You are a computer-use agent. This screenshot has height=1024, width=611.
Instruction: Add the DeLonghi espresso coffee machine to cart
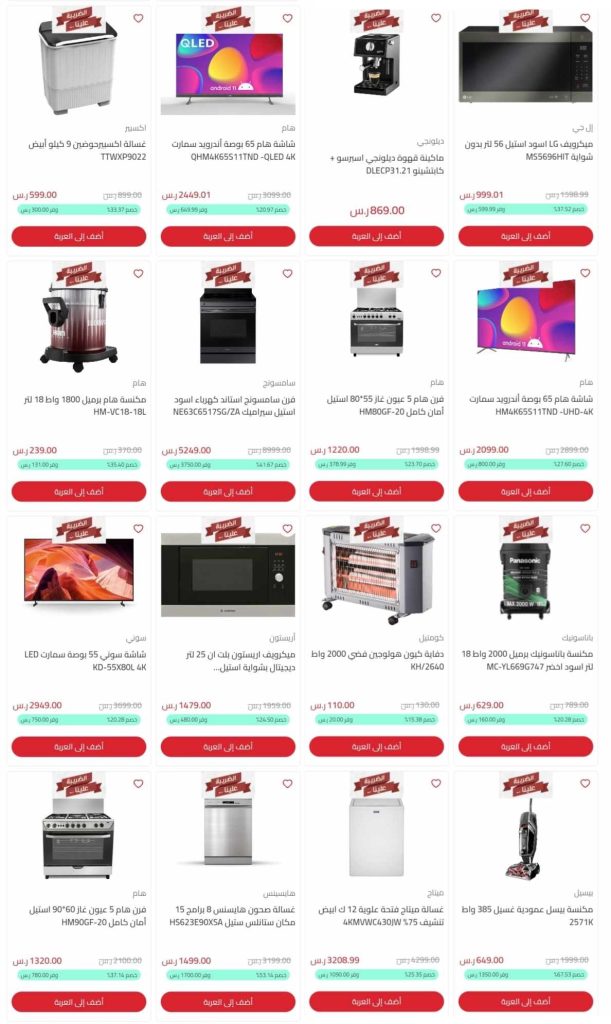[376, 236]
